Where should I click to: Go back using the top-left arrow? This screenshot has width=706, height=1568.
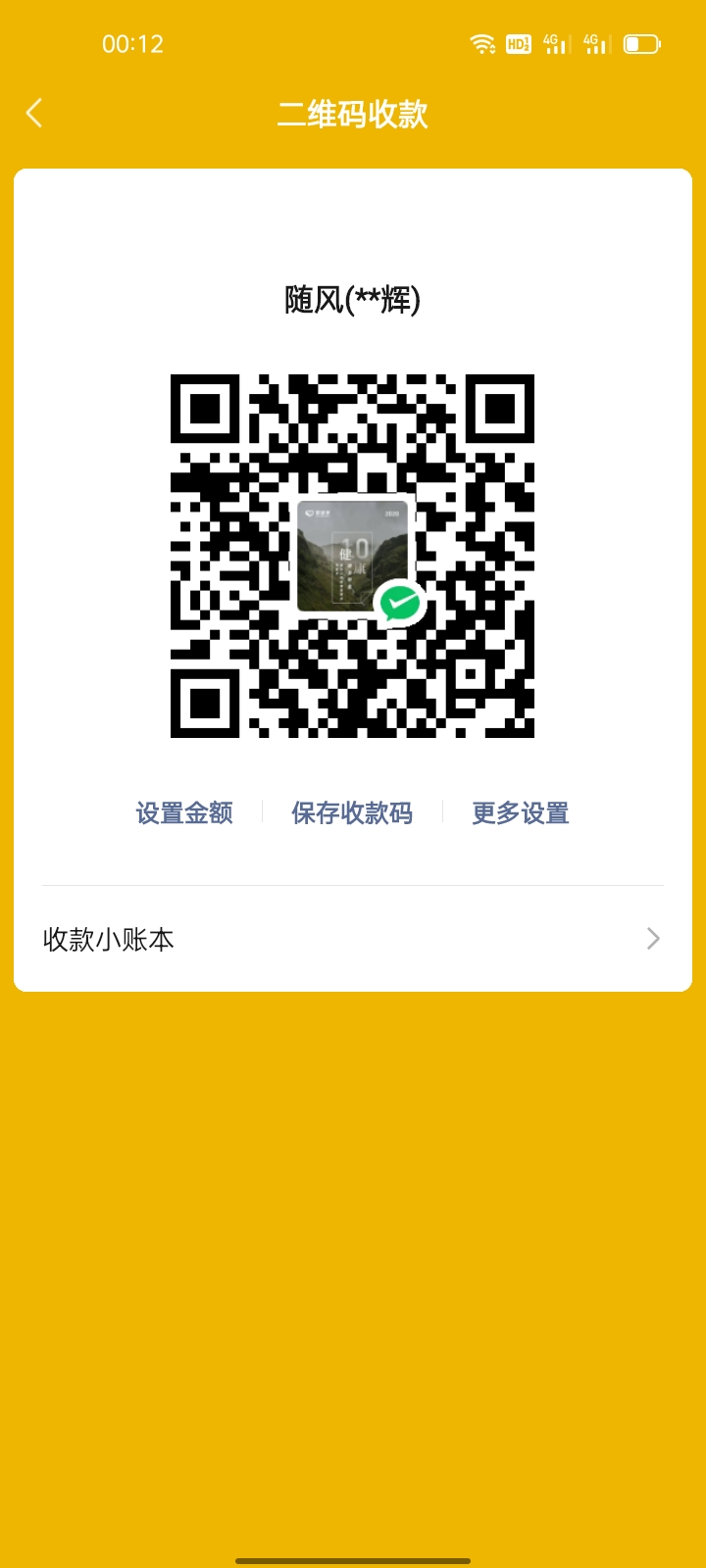pos(34,114)
